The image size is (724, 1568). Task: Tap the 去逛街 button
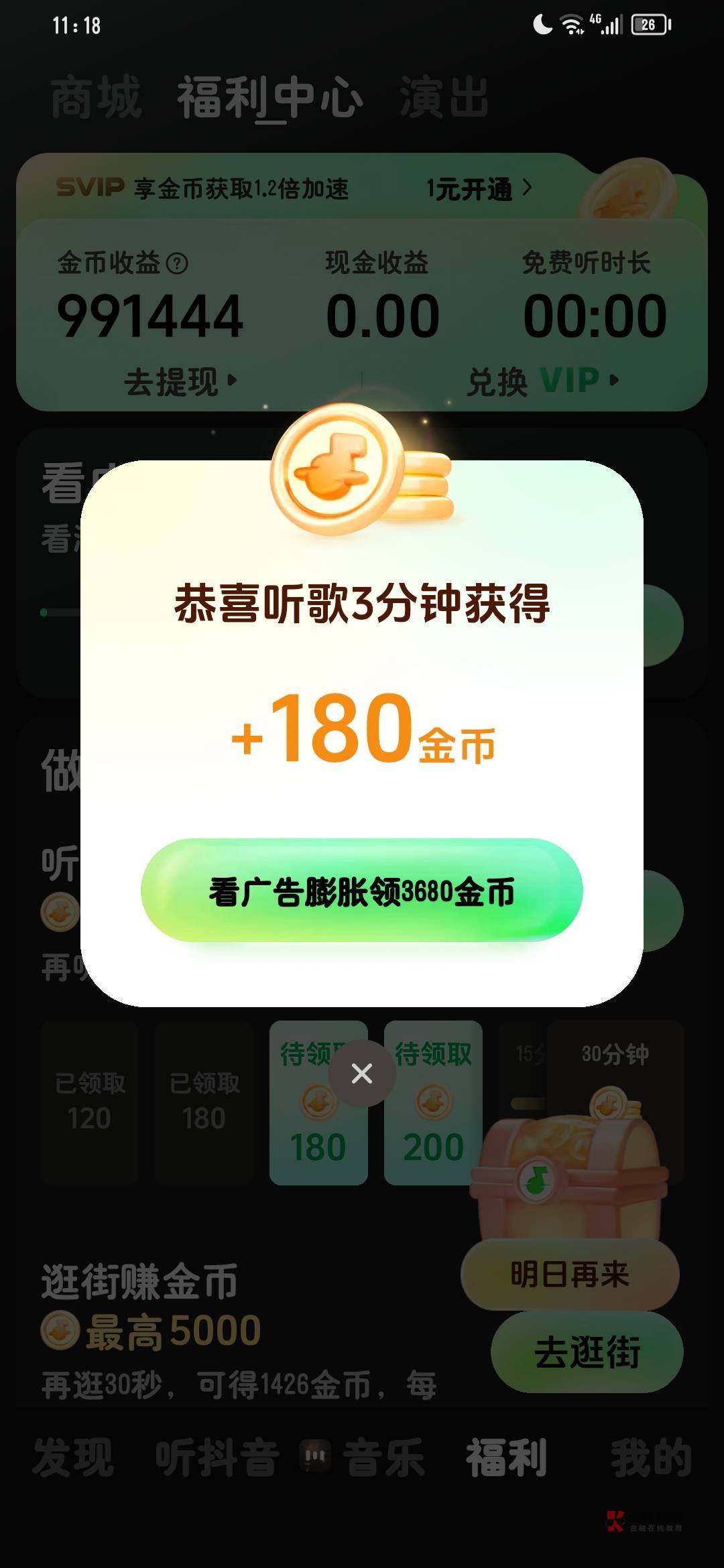pos(587,1352)
